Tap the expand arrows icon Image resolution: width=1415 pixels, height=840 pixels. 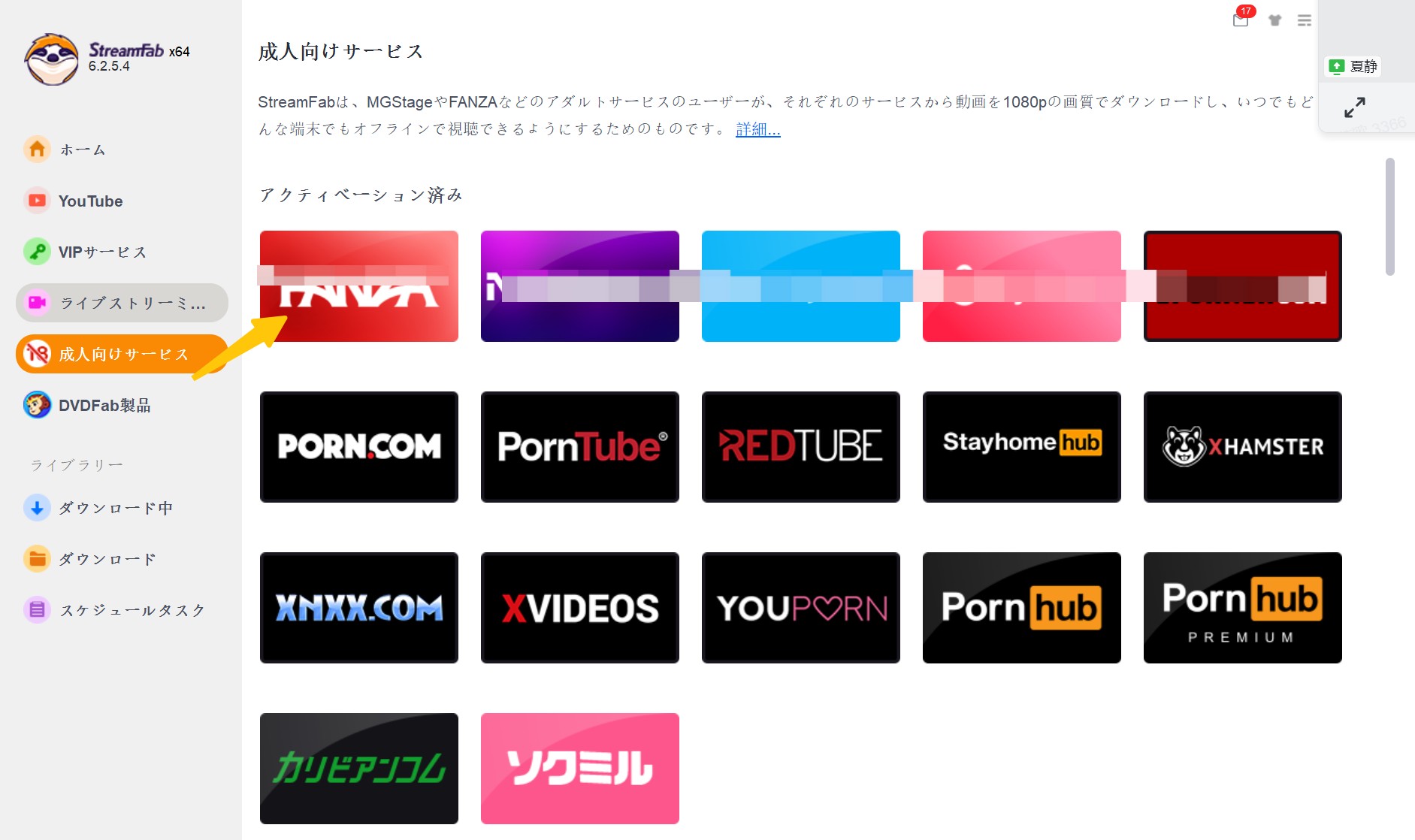[x=1354, y=107]
